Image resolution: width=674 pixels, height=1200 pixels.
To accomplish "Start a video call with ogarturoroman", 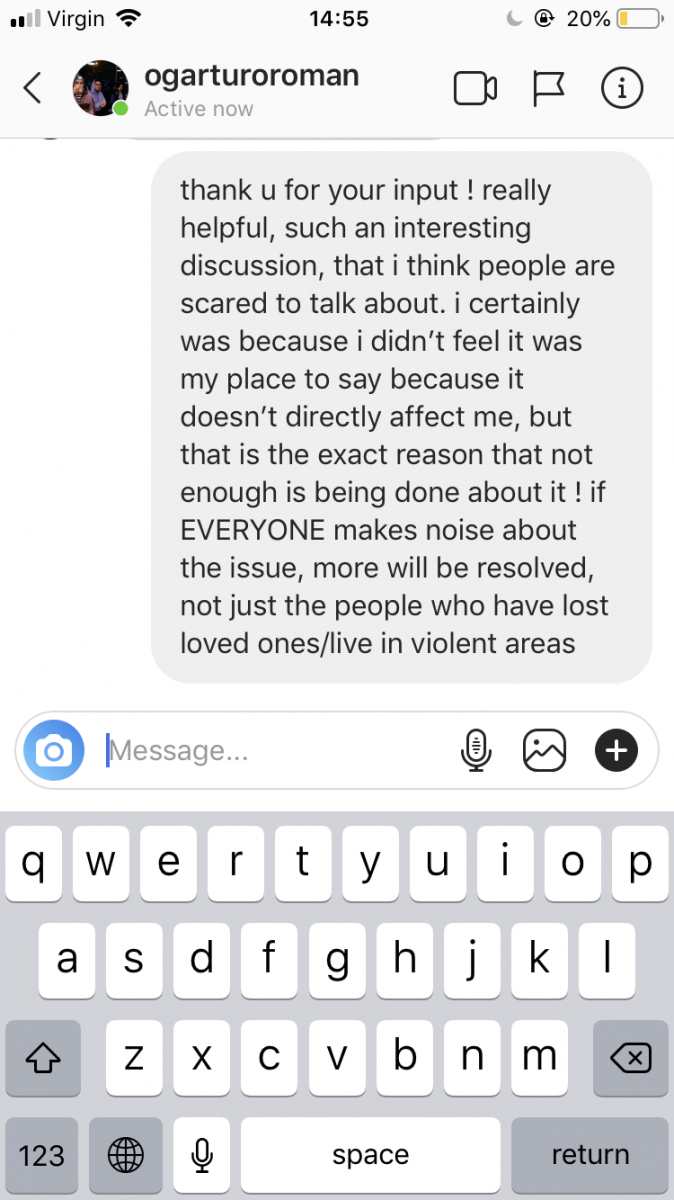I will pos(475,89).
